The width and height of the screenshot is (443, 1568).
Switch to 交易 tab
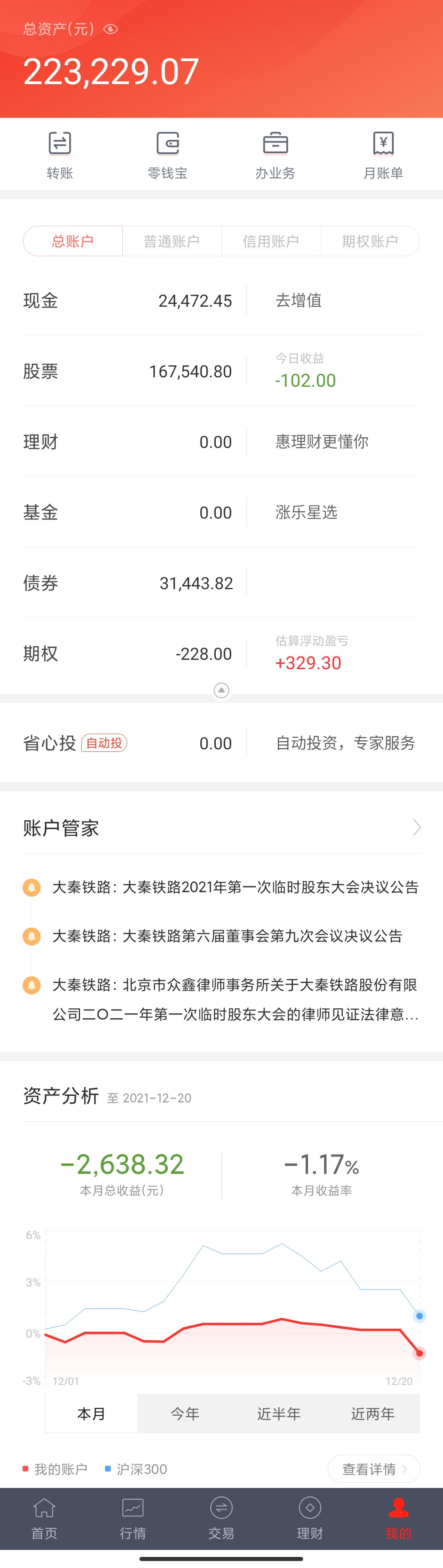point(221,1519)
